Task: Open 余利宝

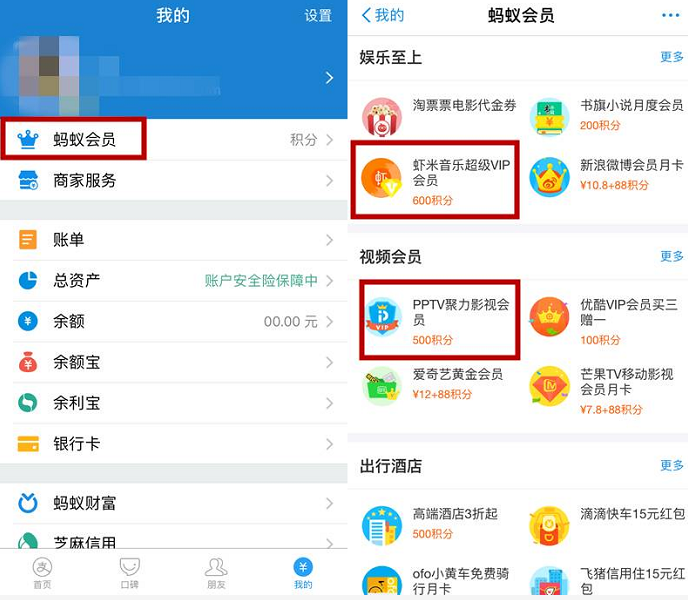Action: [173, 403]
